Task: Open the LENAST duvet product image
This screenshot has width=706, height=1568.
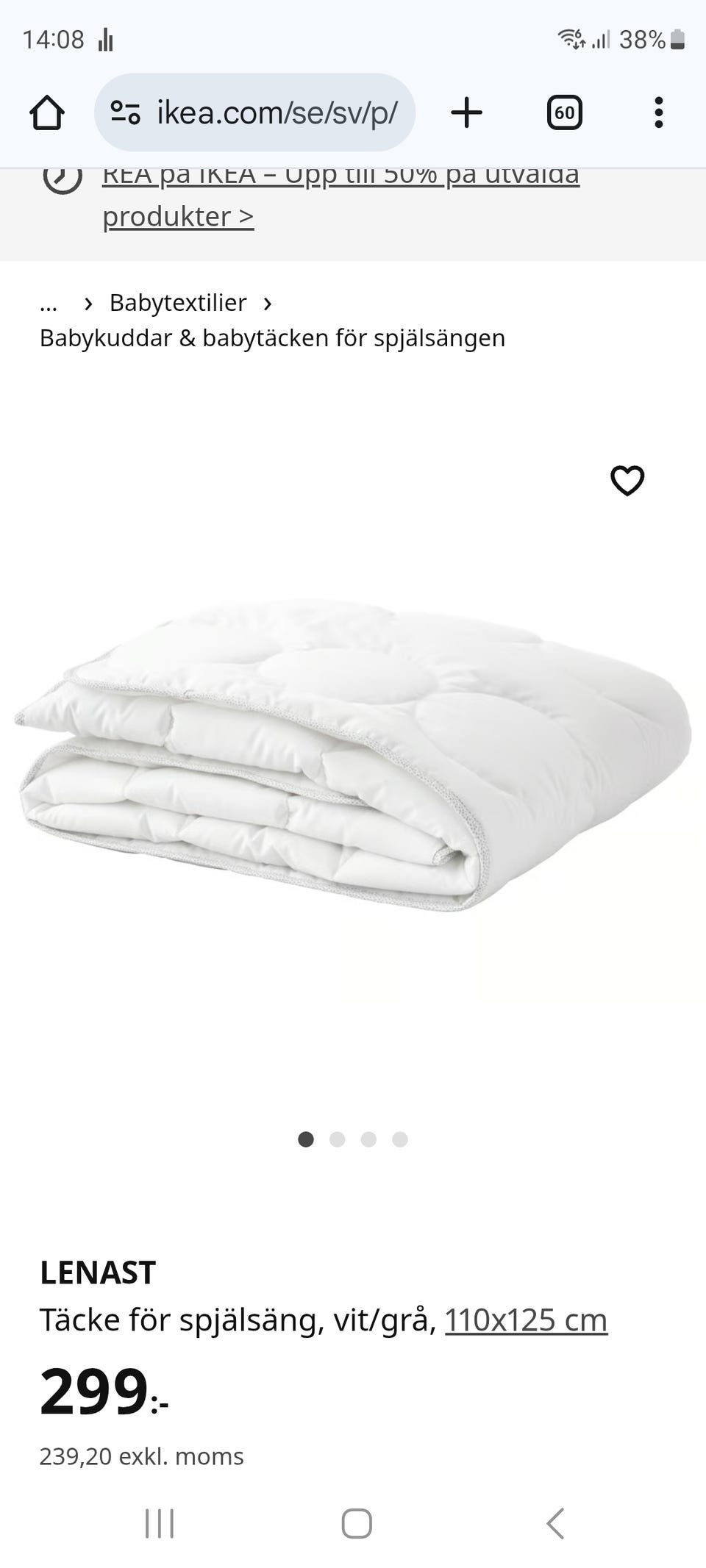Action: 353,757
